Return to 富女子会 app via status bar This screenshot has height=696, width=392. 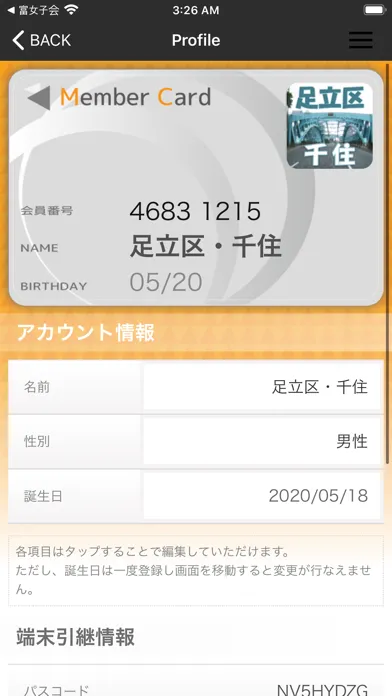click(34, 10)
